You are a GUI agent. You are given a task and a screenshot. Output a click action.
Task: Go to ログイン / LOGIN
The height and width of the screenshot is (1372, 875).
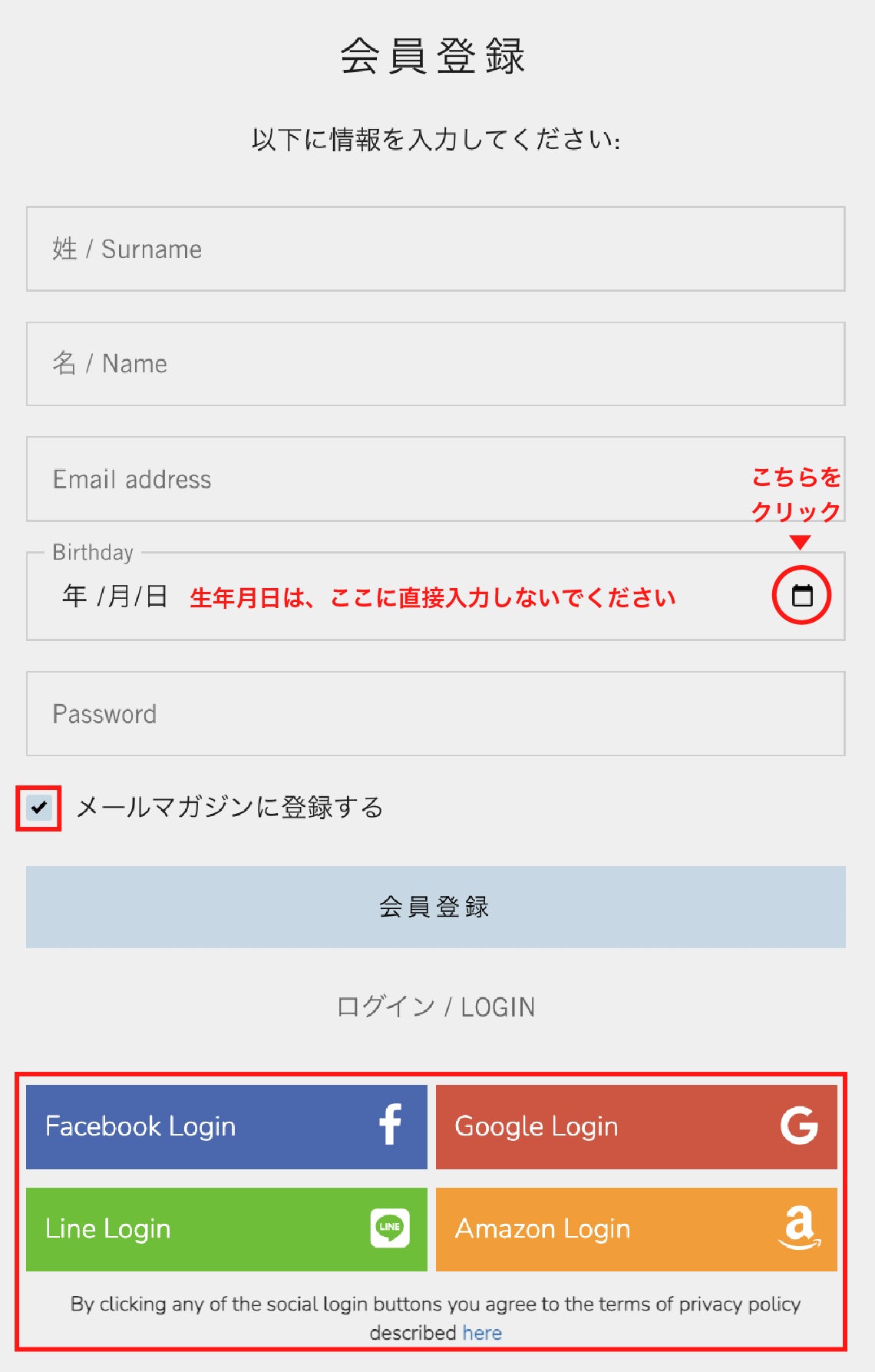(435, 1007)
